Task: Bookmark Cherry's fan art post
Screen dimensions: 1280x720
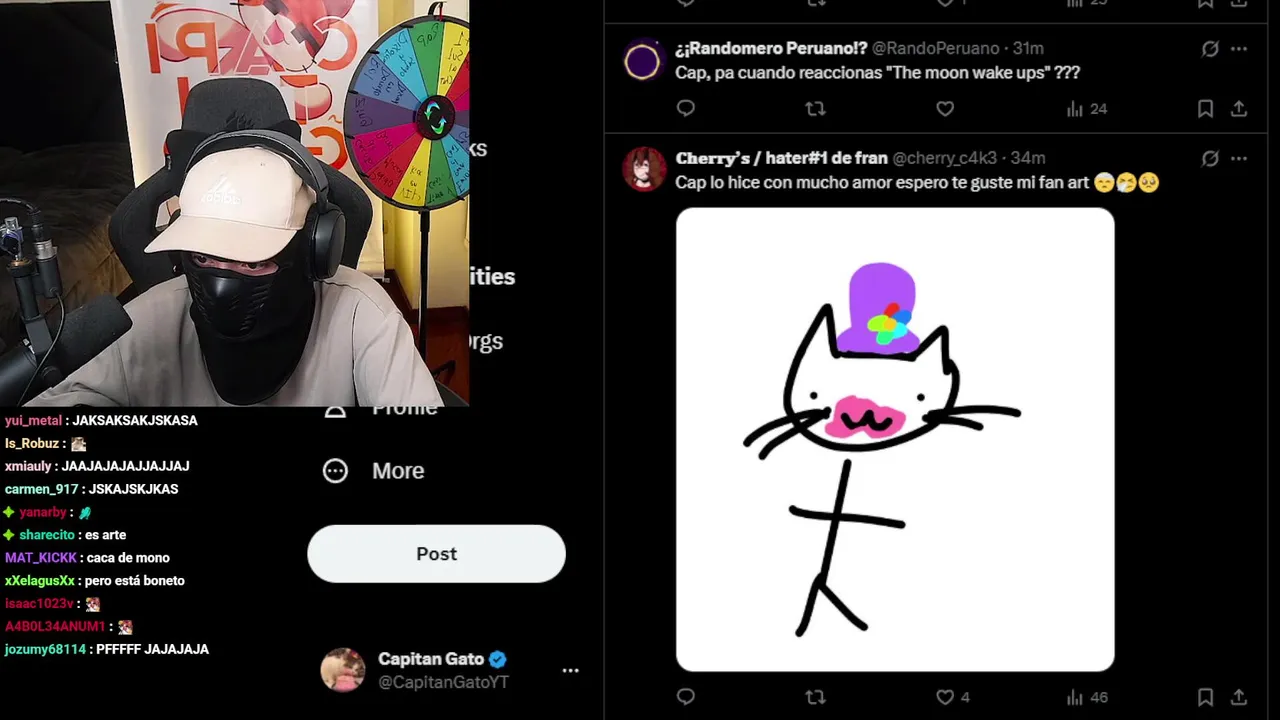Action: coord(1205,697)
